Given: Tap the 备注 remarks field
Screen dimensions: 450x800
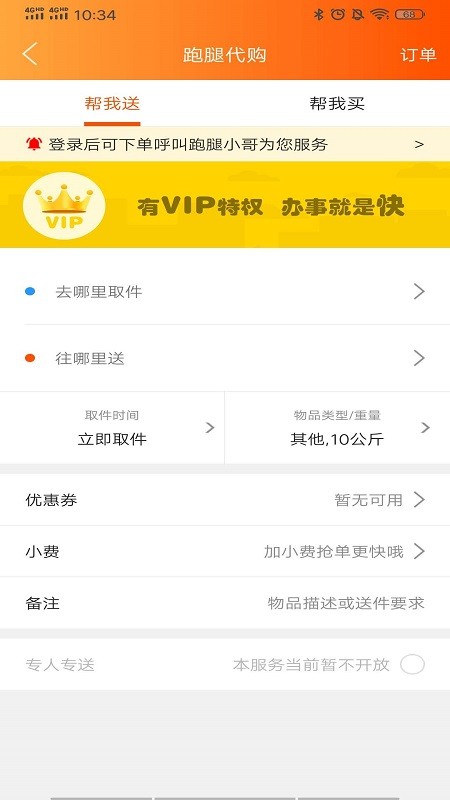Looking at the screenshot, I should pos(225,604).
